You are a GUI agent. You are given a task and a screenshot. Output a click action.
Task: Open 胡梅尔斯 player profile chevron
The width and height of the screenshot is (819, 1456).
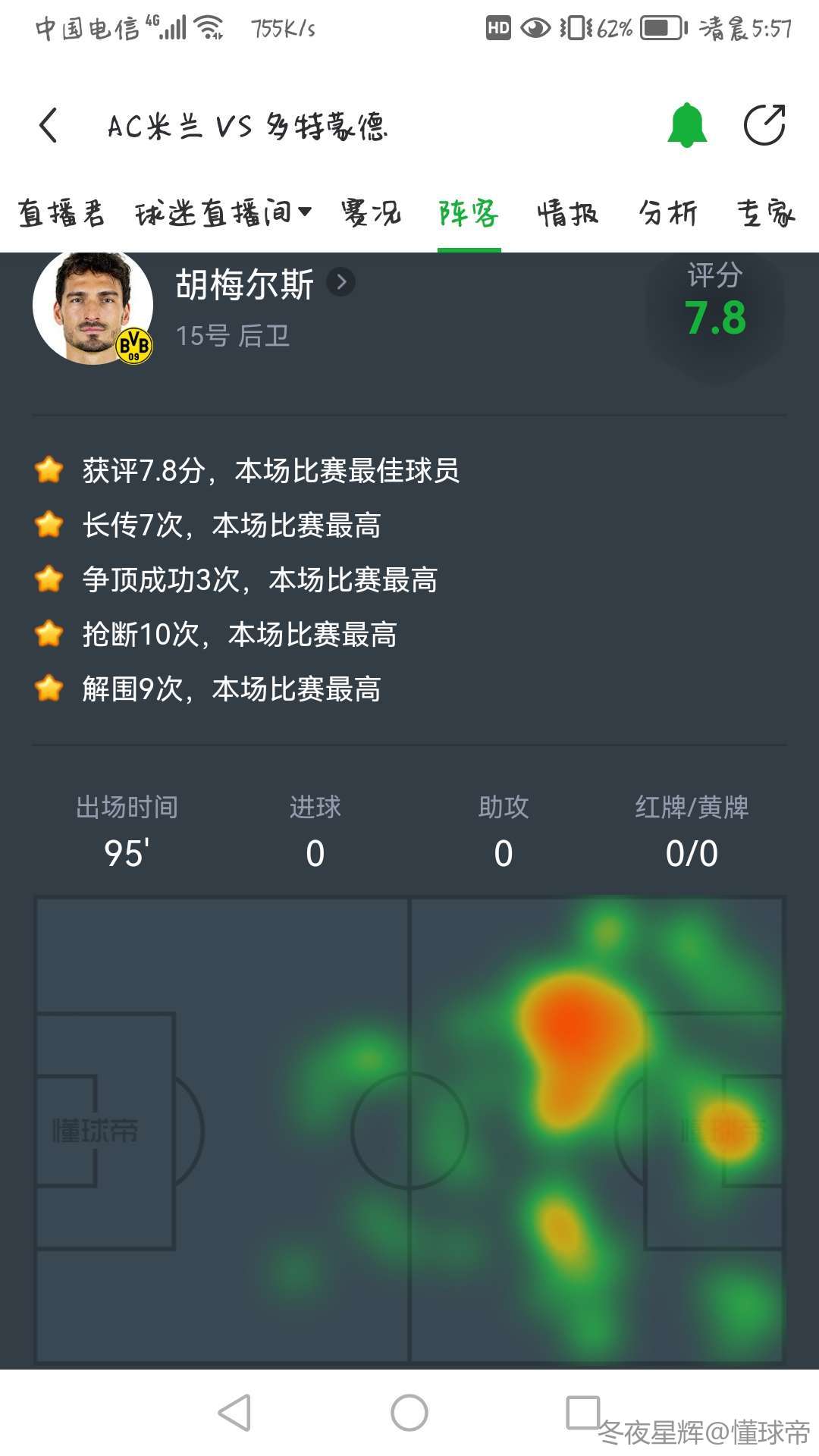coord(341,283)
